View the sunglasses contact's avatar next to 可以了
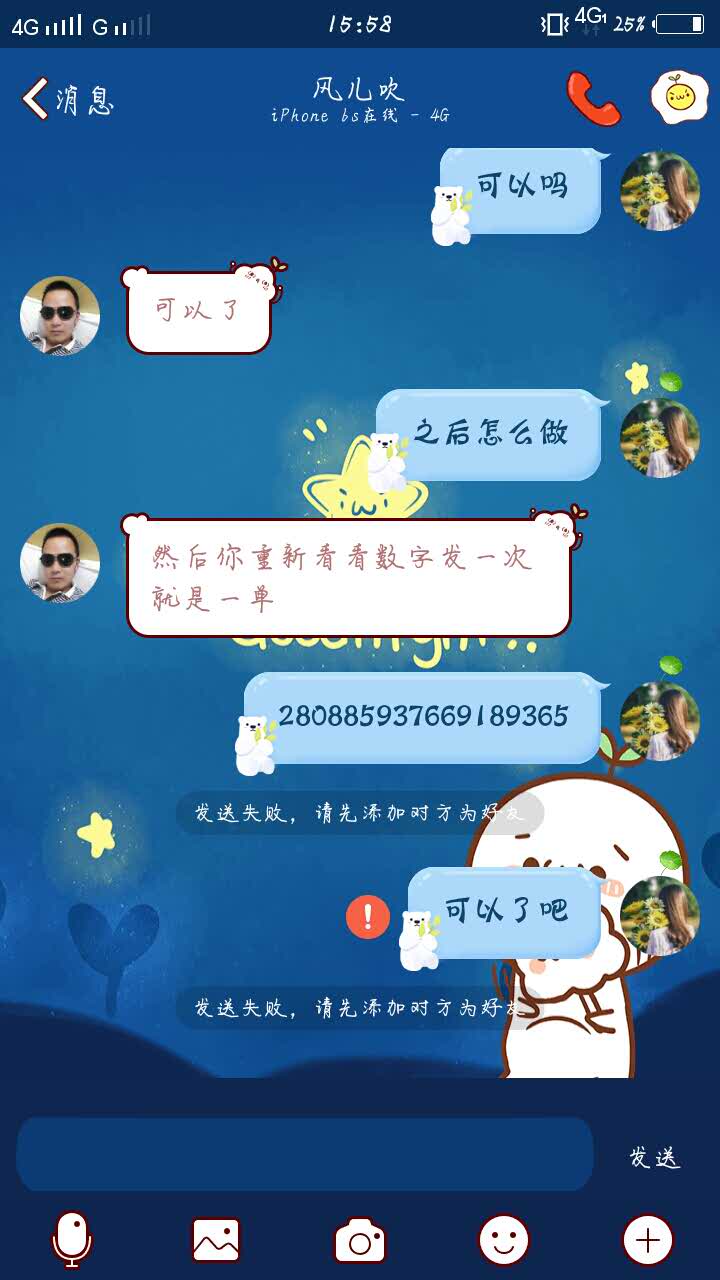 pyautogui.click(x=60, y=316)
